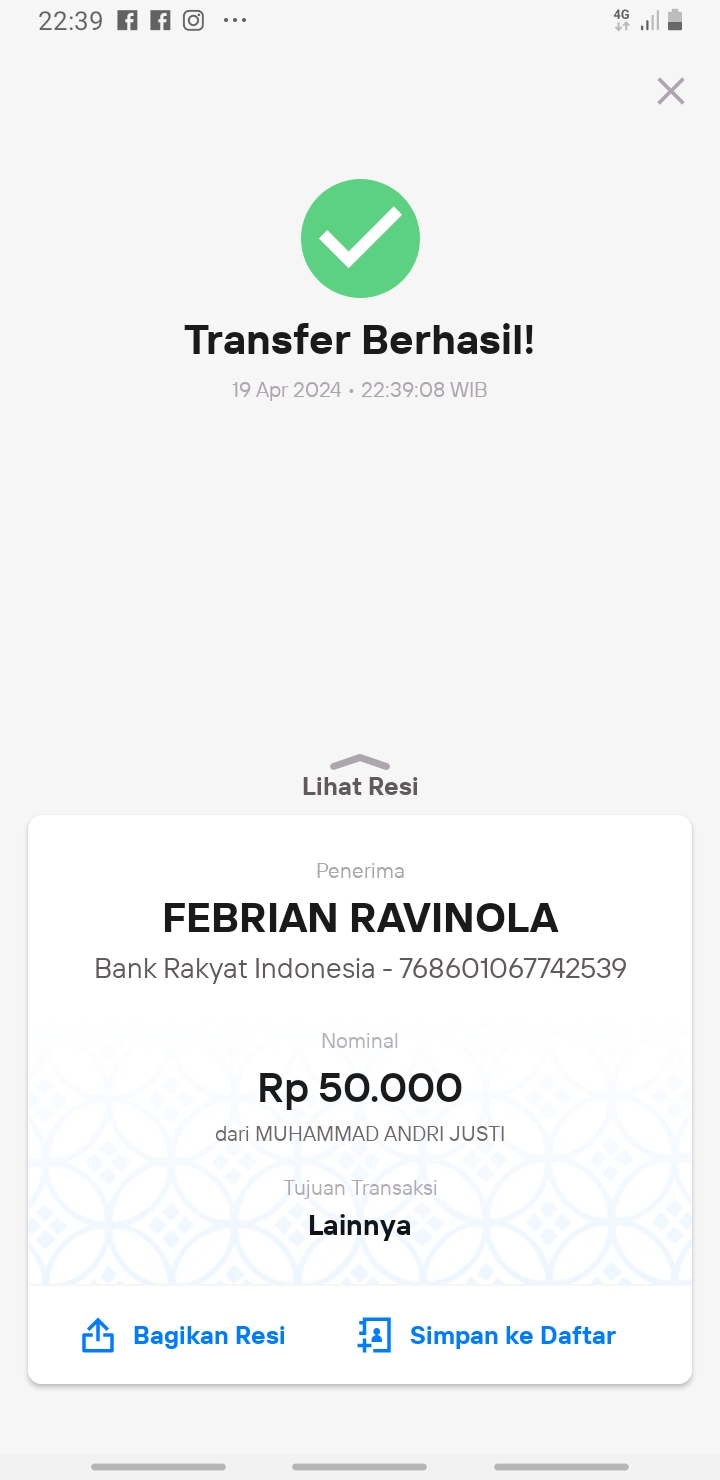Viewport: 720px width, 1480px height.
Task: Share the receipt via Bagikan Resi
Action: pos(183,1336)
